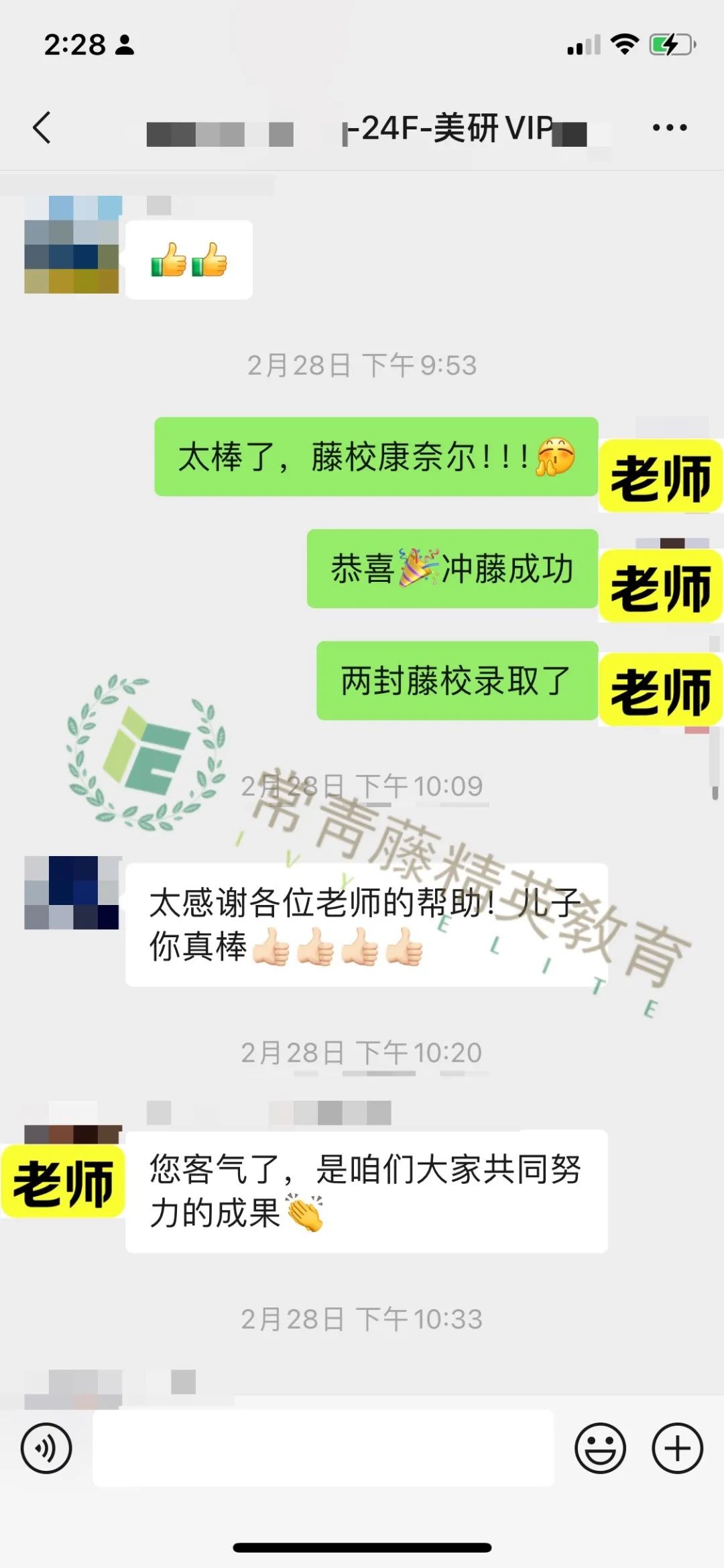This screenshot has width=724, height=1568.
Task: Open the emoji sticker panel
Action: tap(600, 1448)
